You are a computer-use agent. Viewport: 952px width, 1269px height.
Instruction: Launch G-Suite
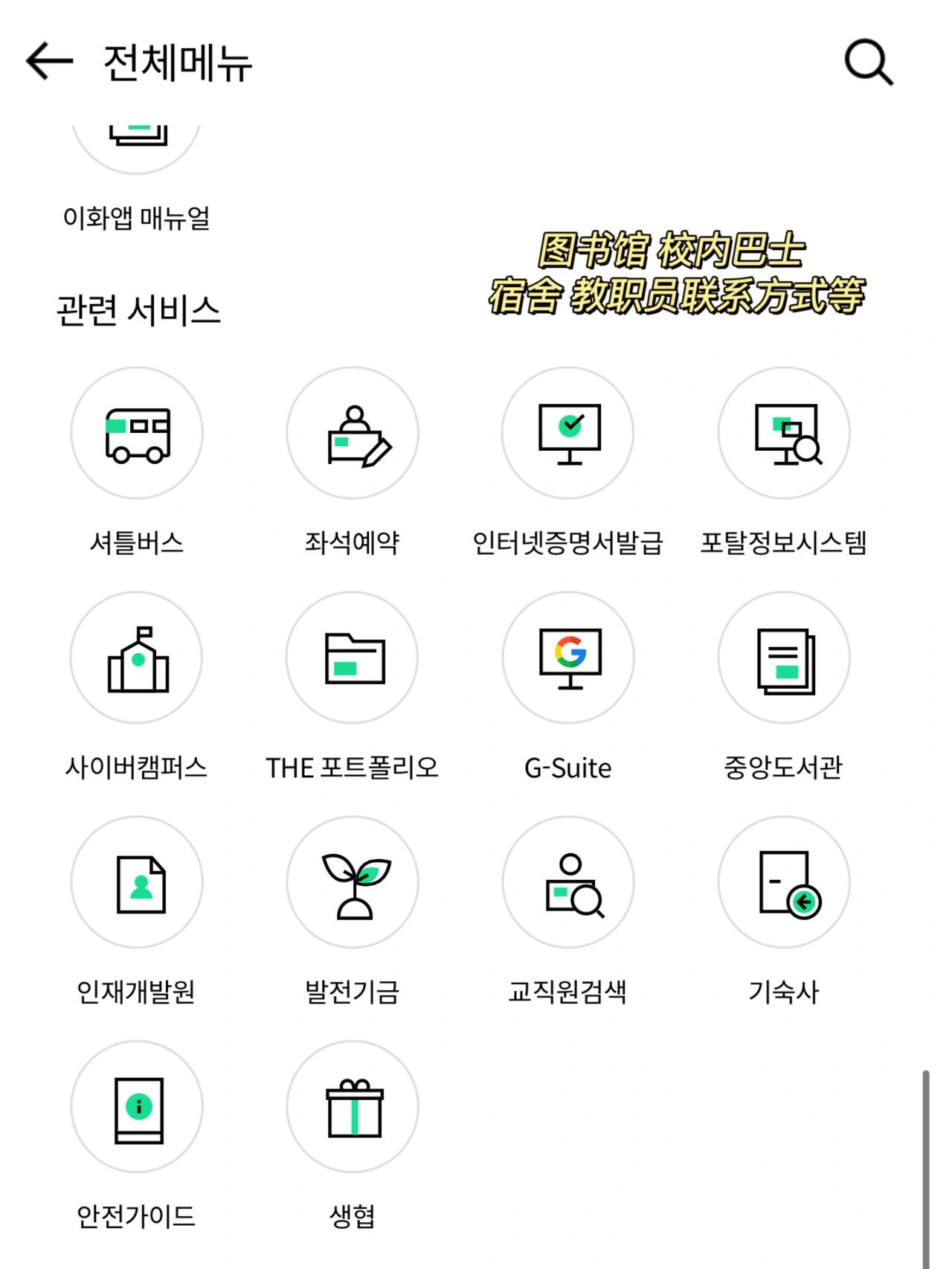[x=568, y=658]
